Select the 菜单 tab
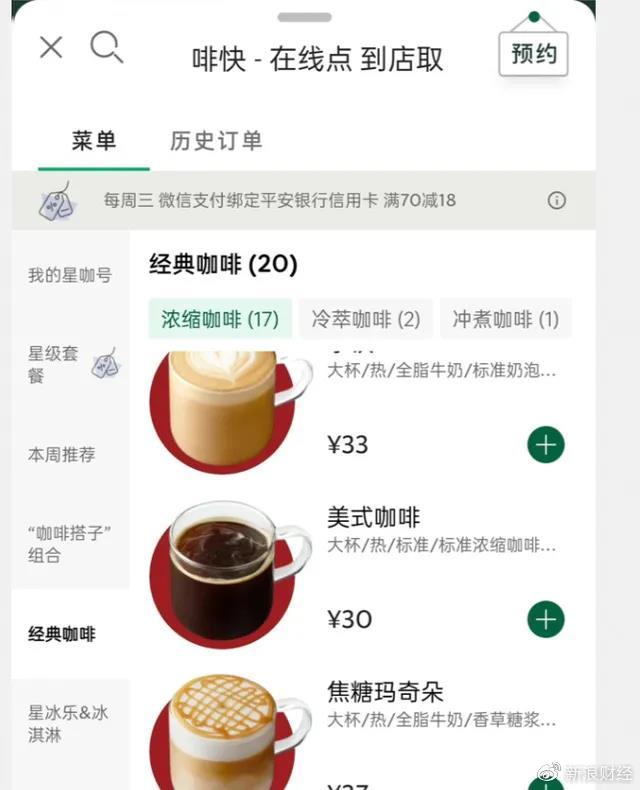The image size is (640, 790). [94, 141]
